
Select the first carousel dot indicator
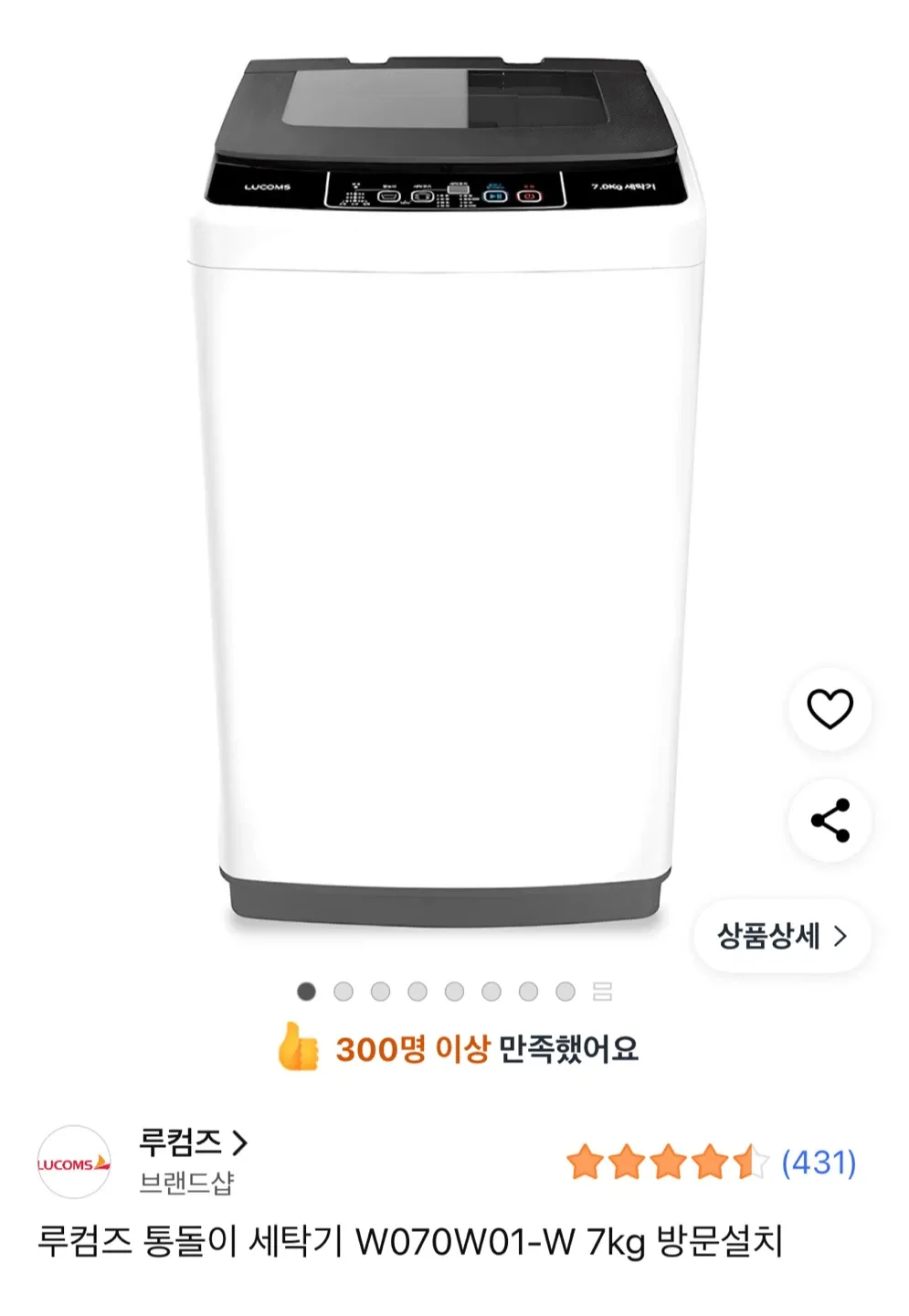tap(306, 990)
